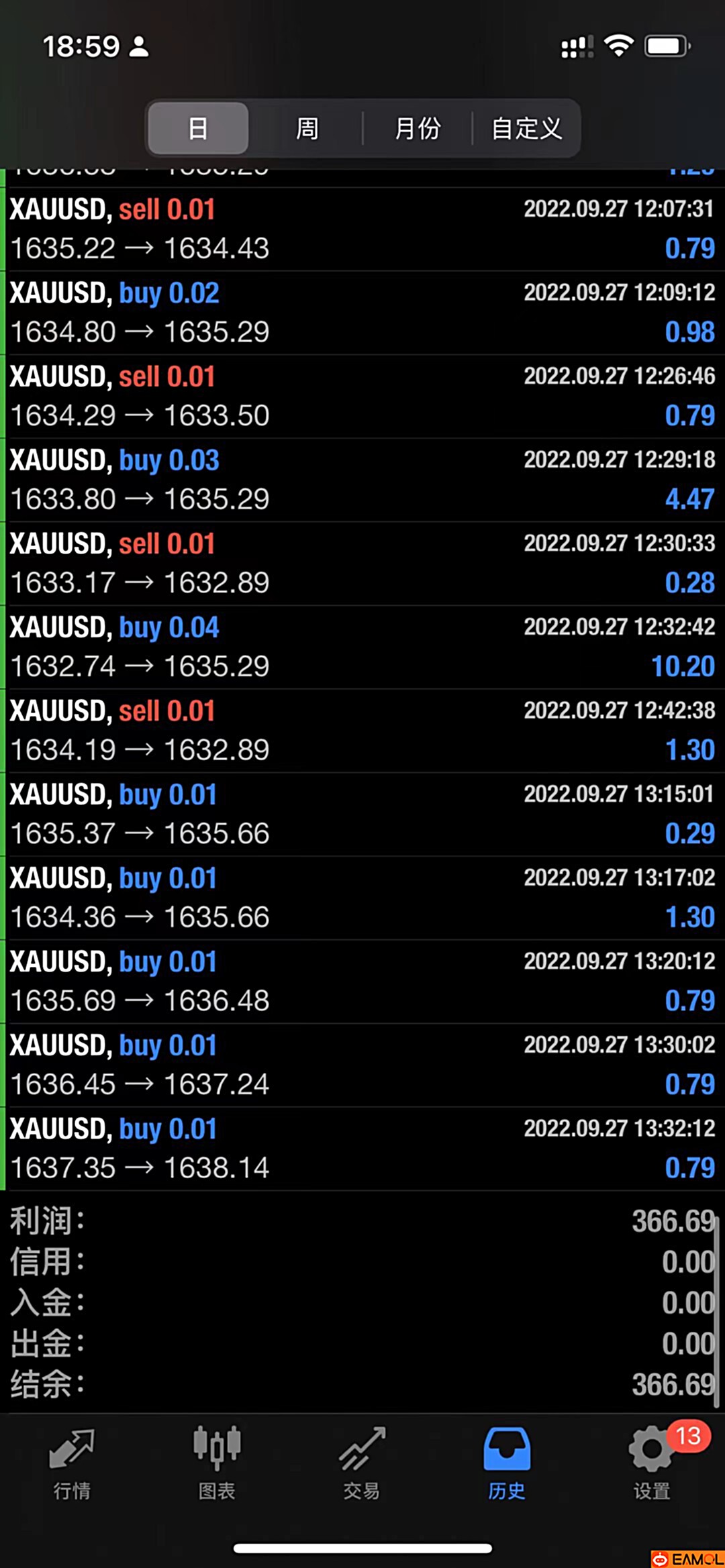
Task: Expand the buy 0.04 trade with 10.20 profit
Action: (362, 647)
